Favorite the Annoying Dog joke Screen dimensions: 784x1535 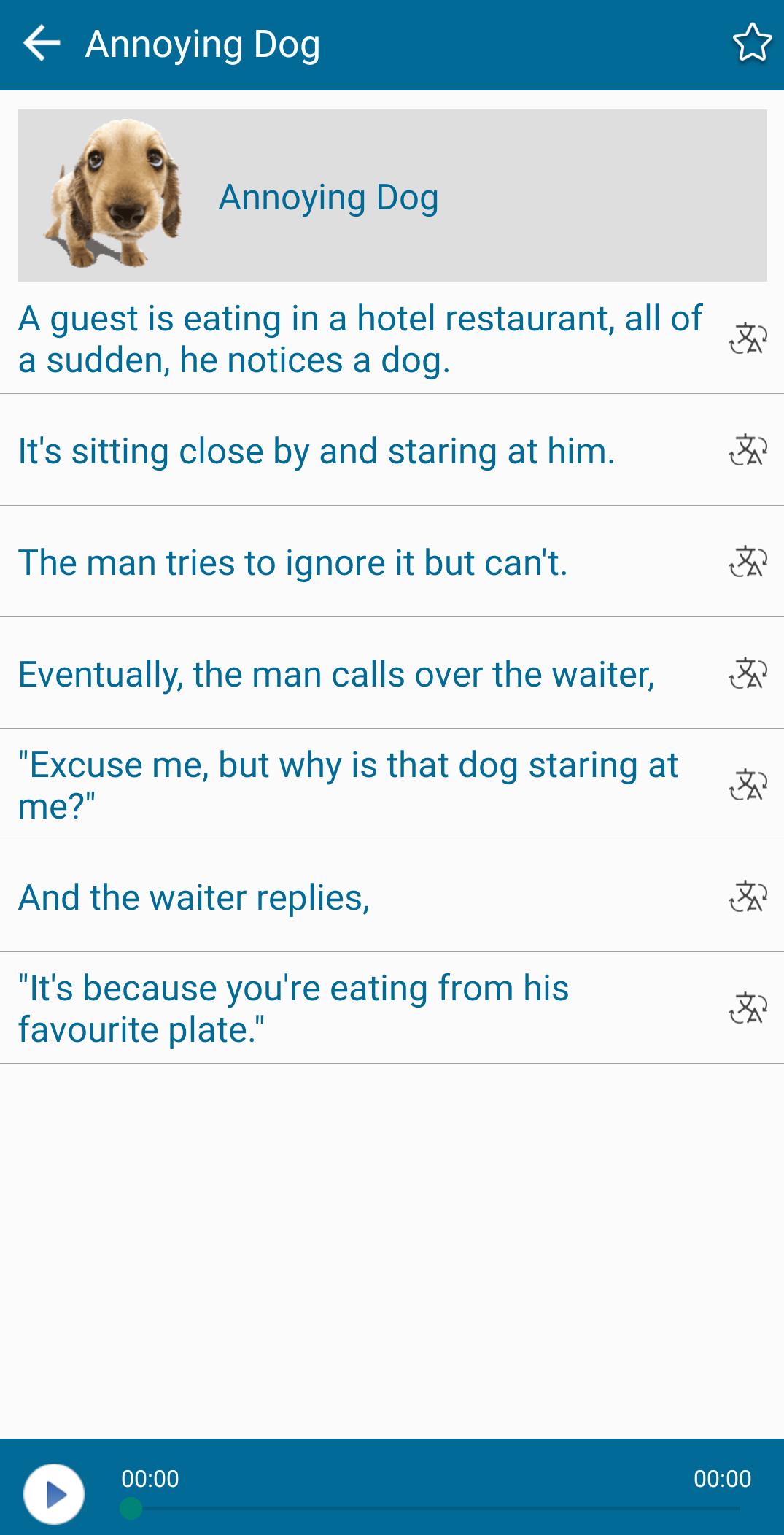point(753,42)
